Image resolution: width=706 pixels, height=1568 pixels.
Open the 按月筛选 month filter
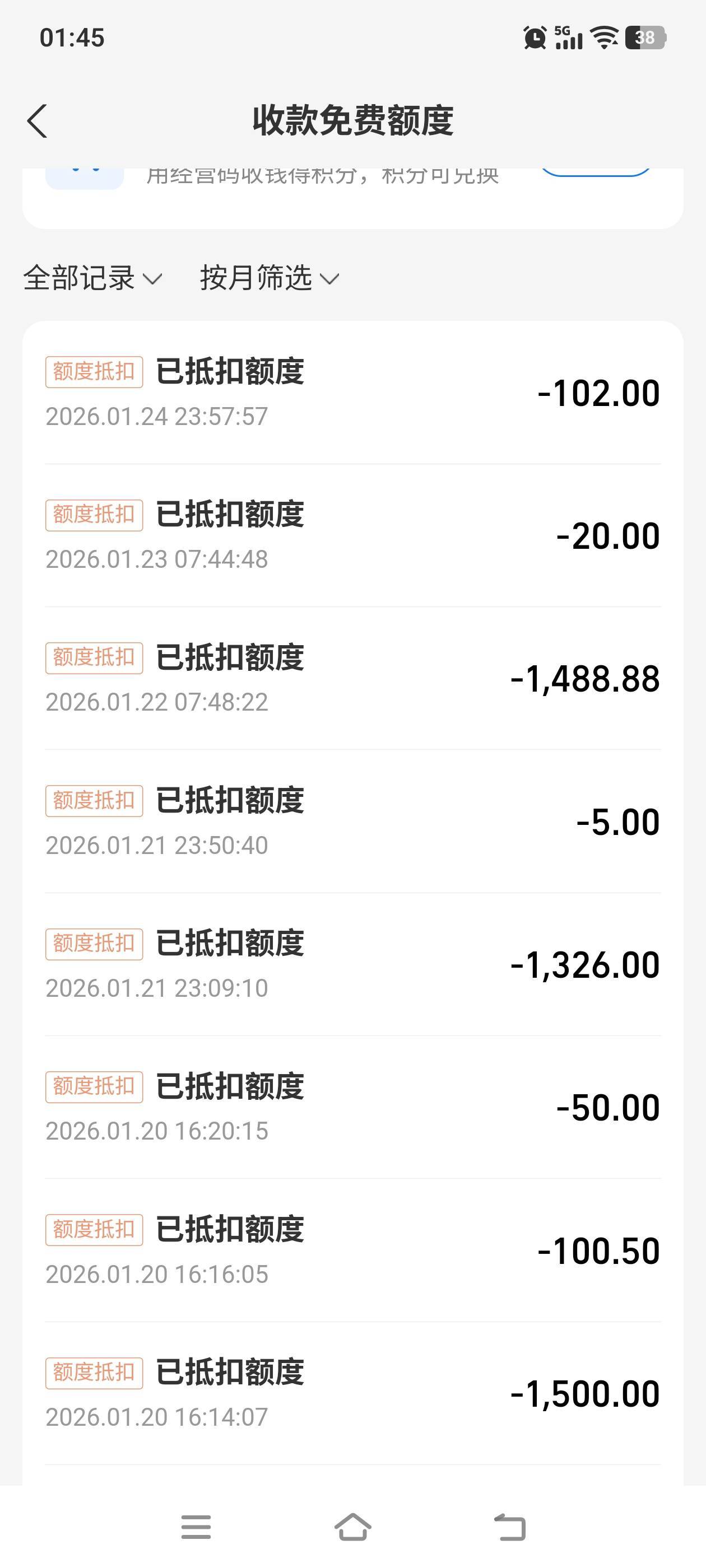pos(268,278)
